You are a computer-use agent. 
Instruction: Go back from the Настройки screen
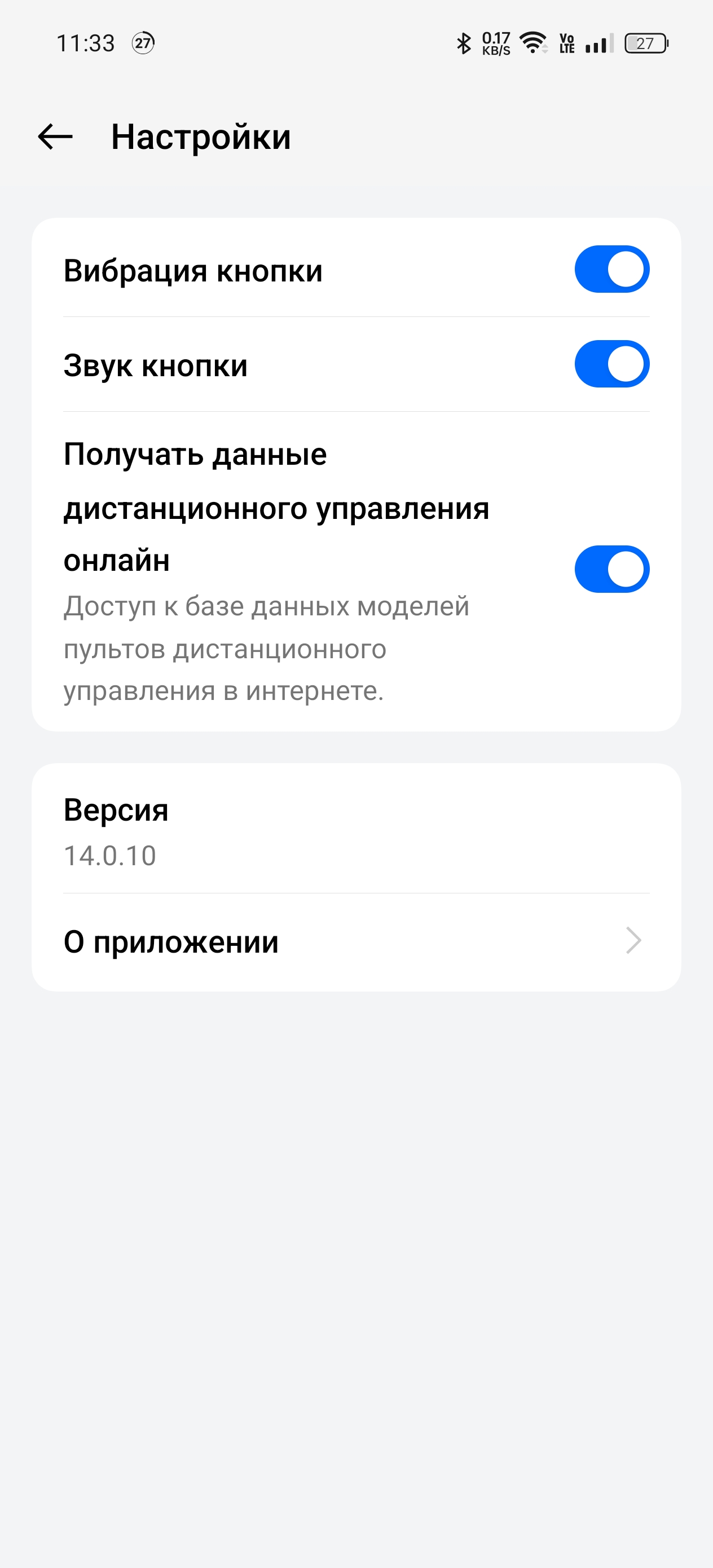tap(55, 136)
